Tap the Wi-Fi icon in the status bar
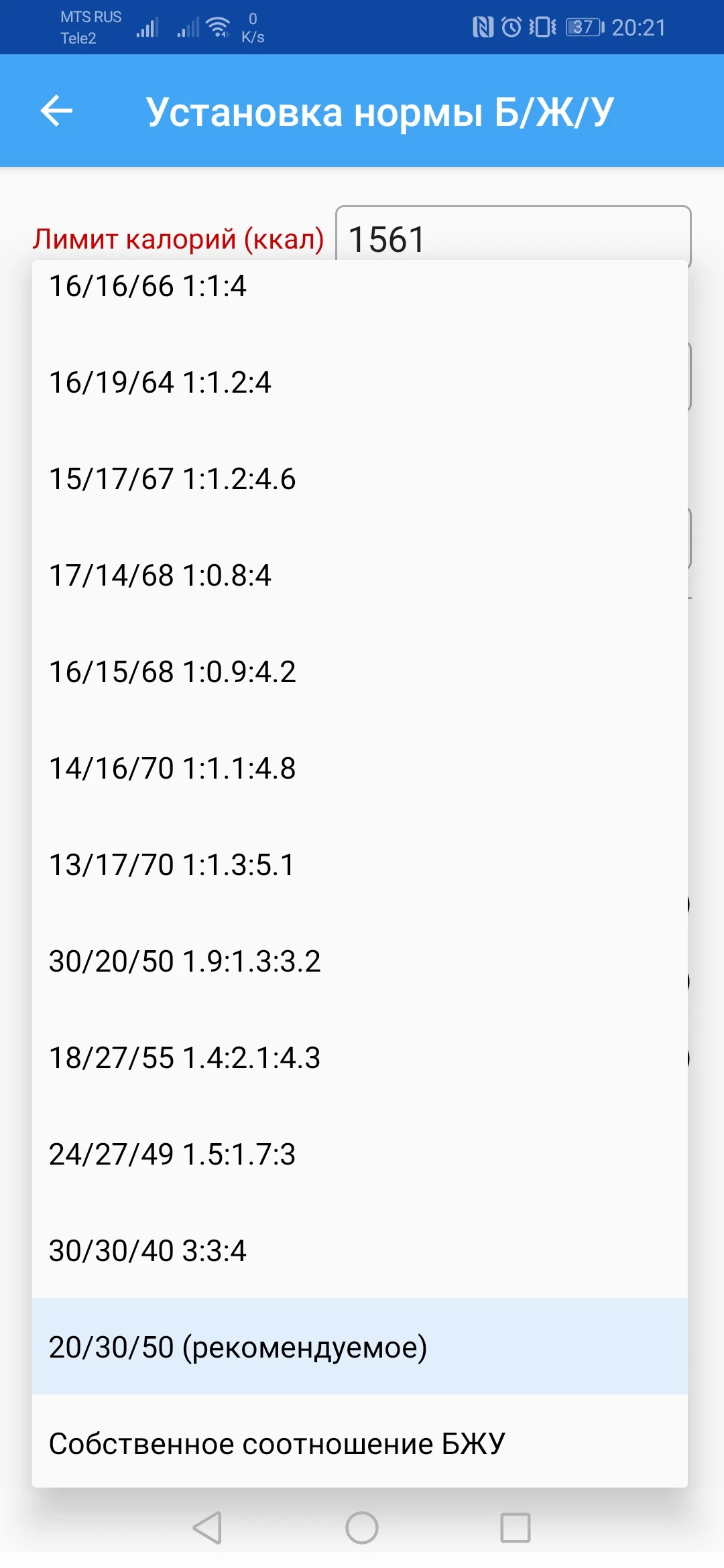 click(x=219, y=27)
